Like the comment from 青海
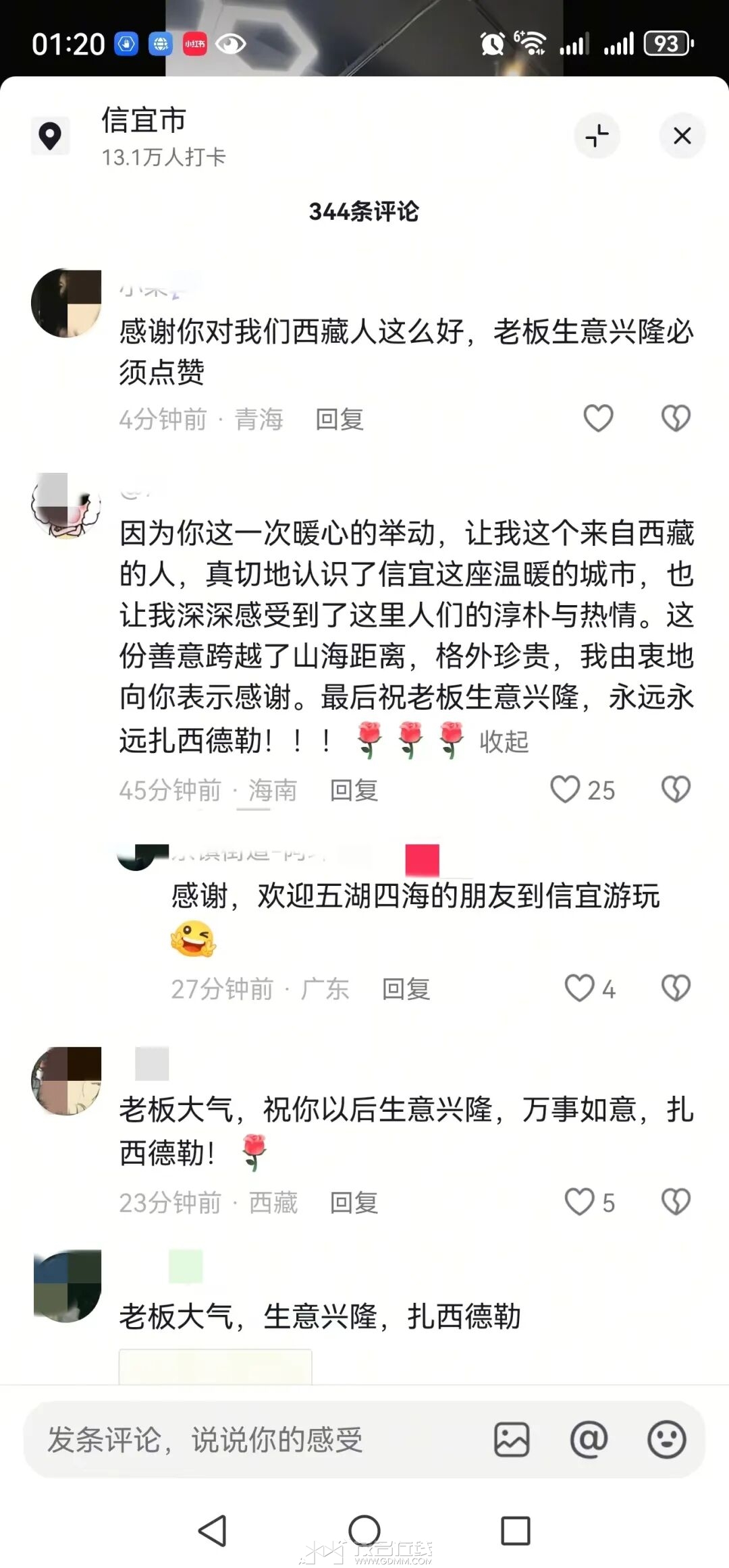This screenshot has height=1568, width=729. pyautogui.click(x=598, y=418)
